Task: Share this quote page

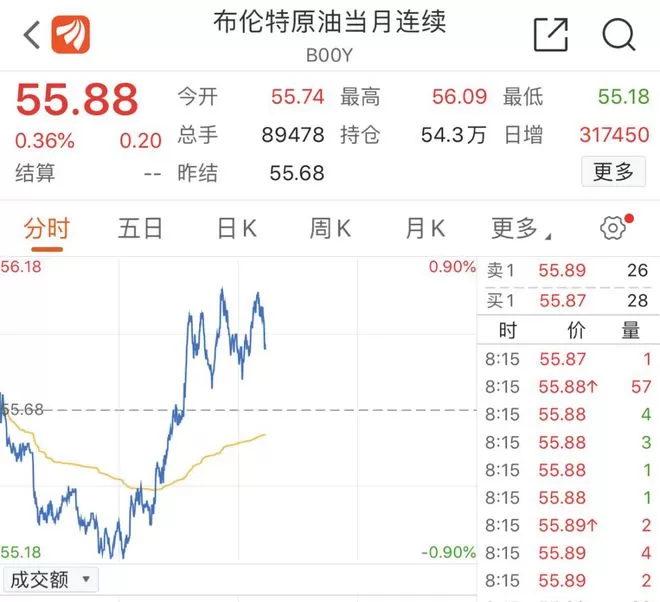Action: coord(551,35)
